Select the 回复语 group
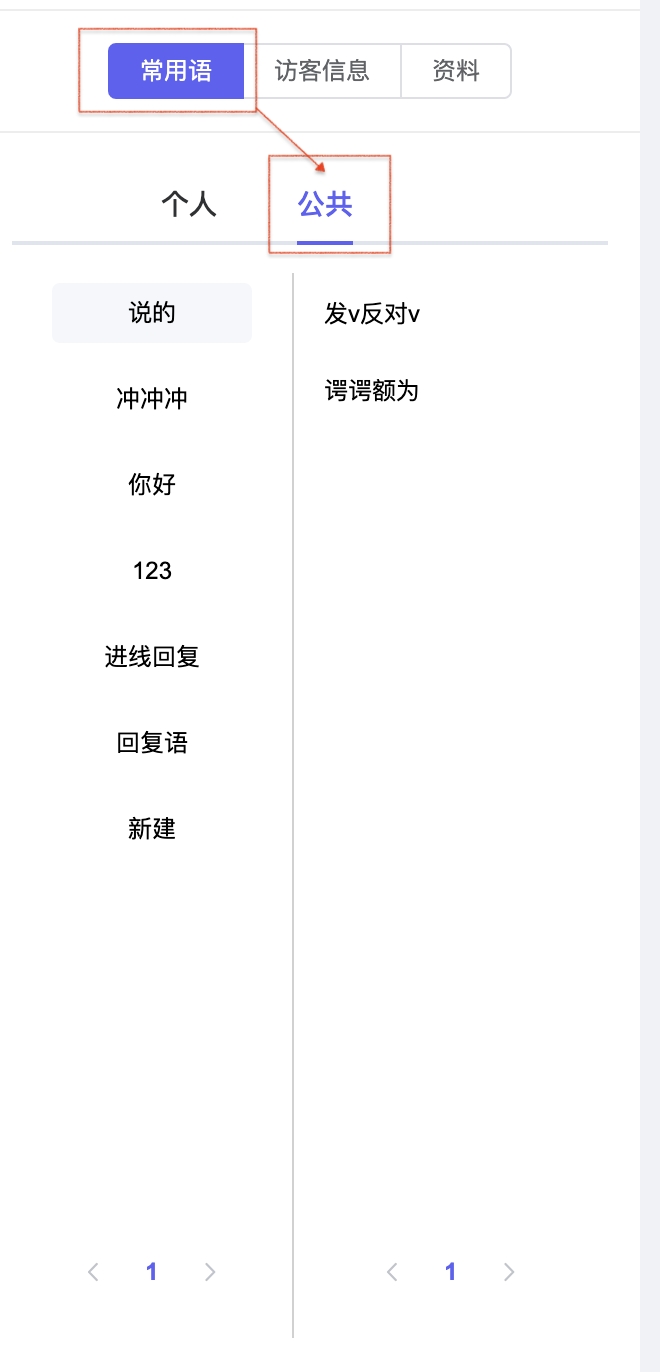 click(152, 743)
